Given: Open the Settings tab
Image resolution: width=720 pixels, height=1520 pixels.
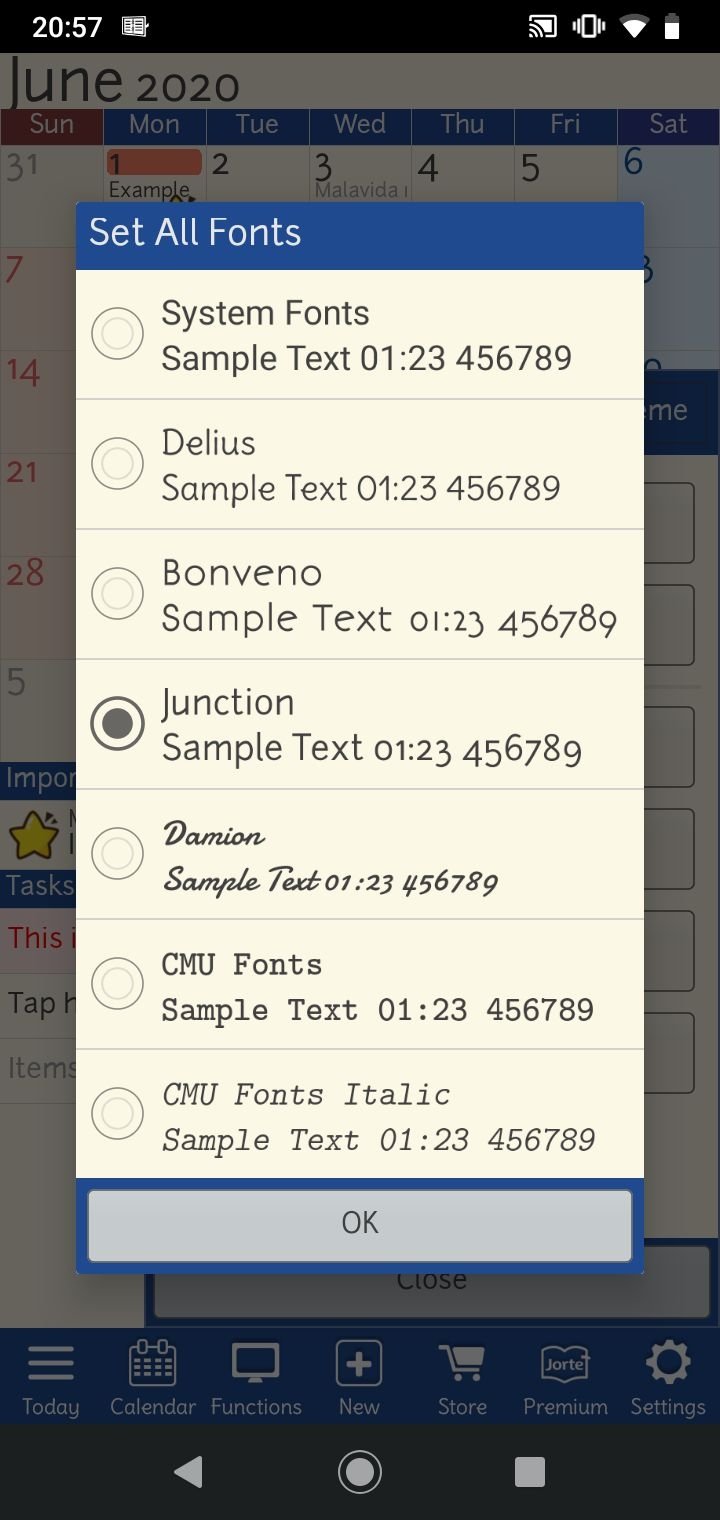Looking at the screenshot, I should pos(668,1378).
